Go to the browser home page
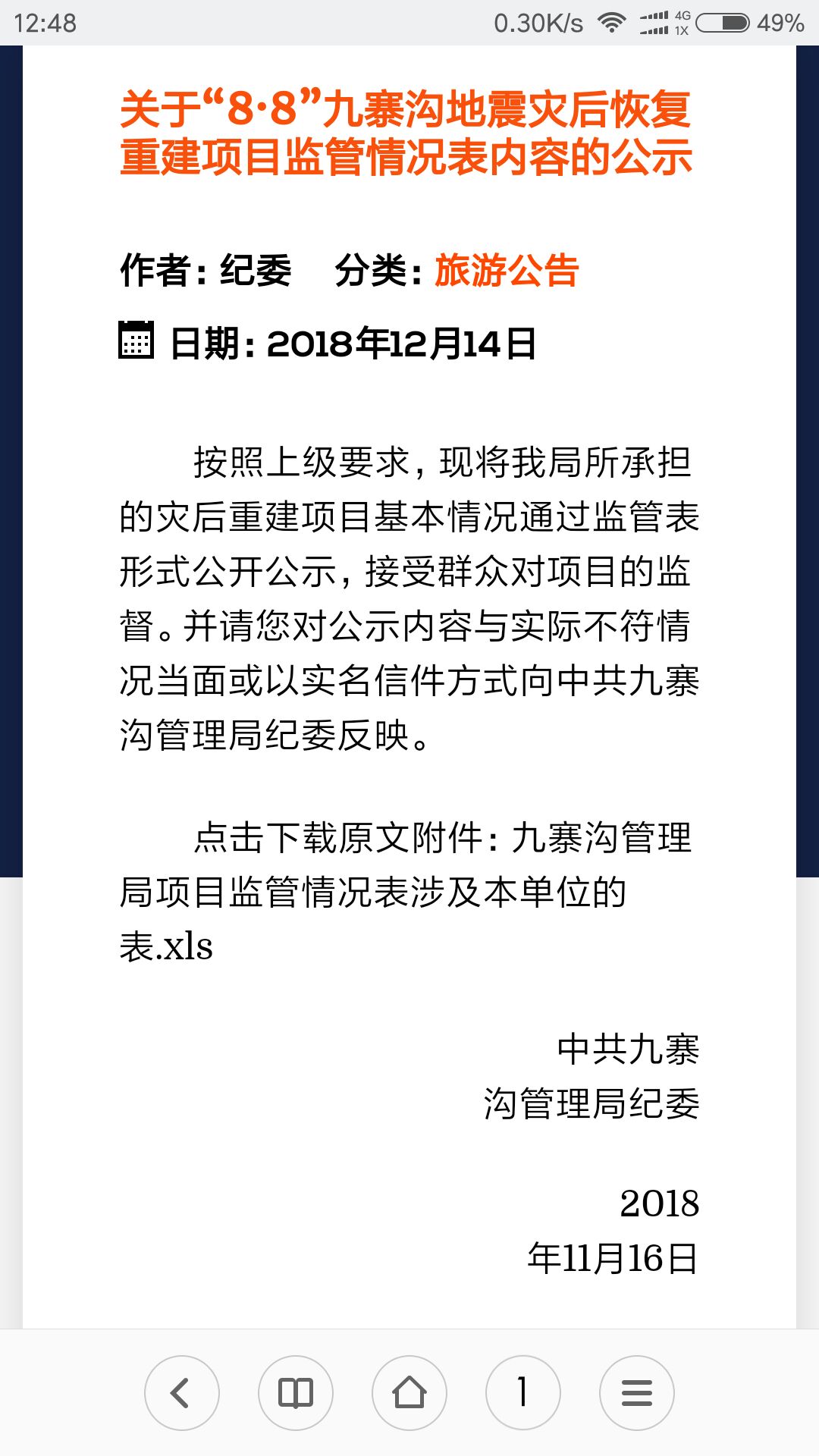819x1456 pixels. [x=409, y=1393]
